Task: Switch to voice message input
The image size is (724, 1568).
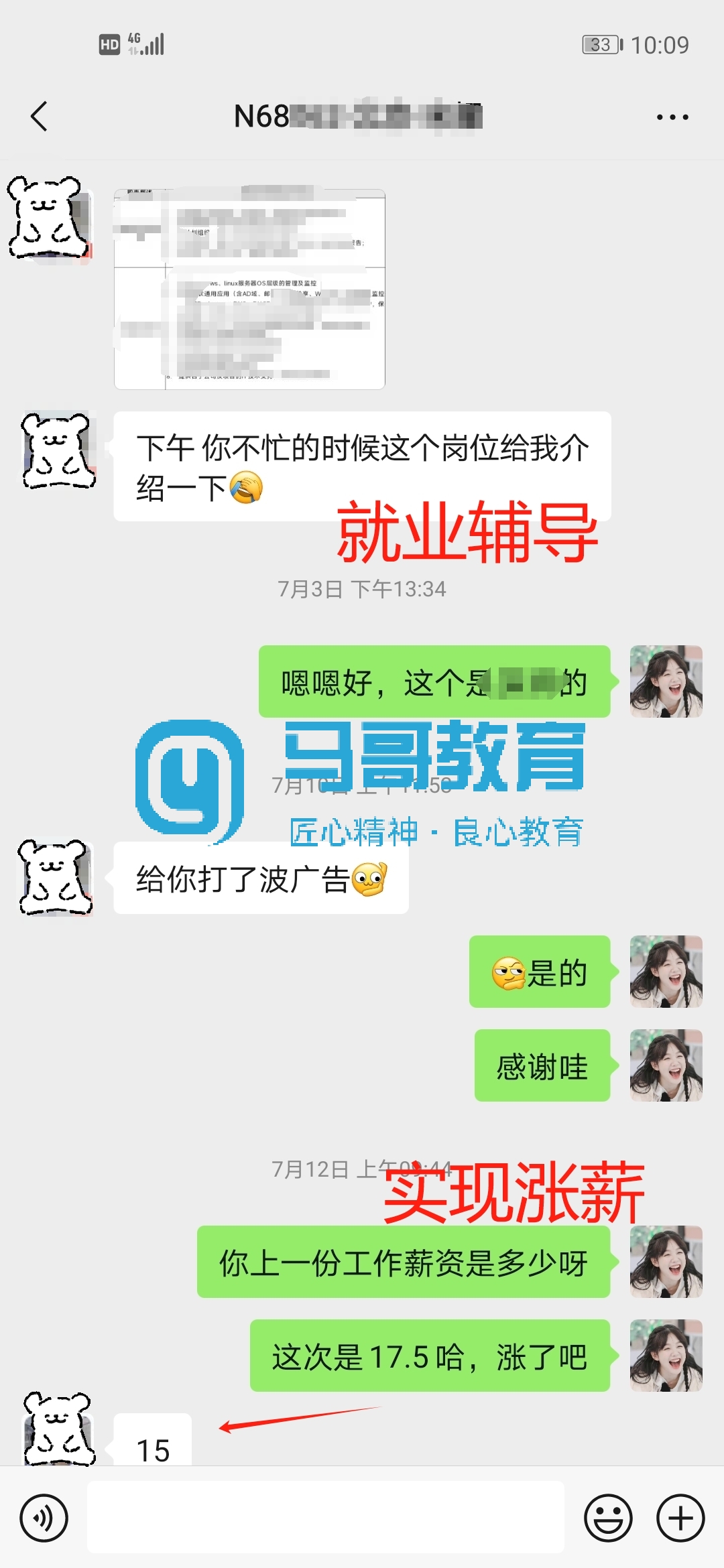Action: click(x=44, y=1518)
